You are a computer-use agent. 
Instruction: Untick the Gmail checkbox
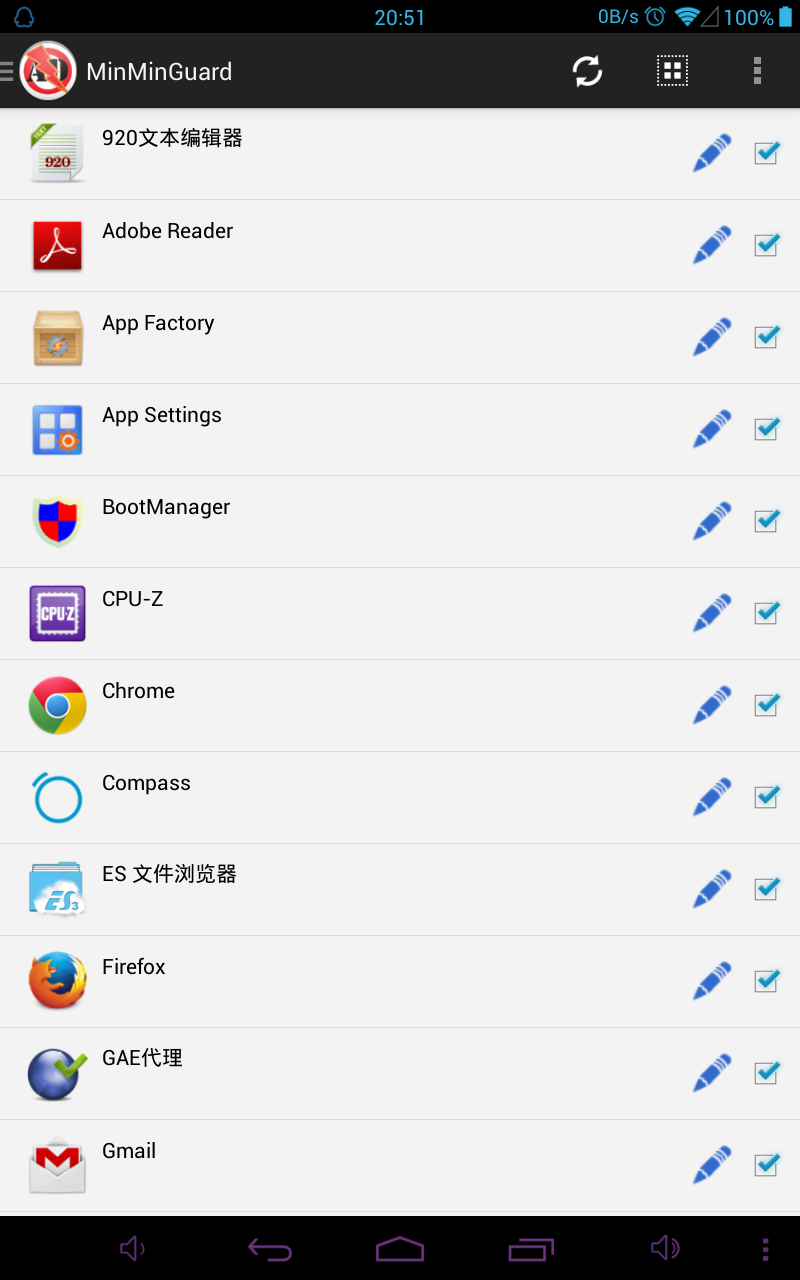coord(767,1165)
